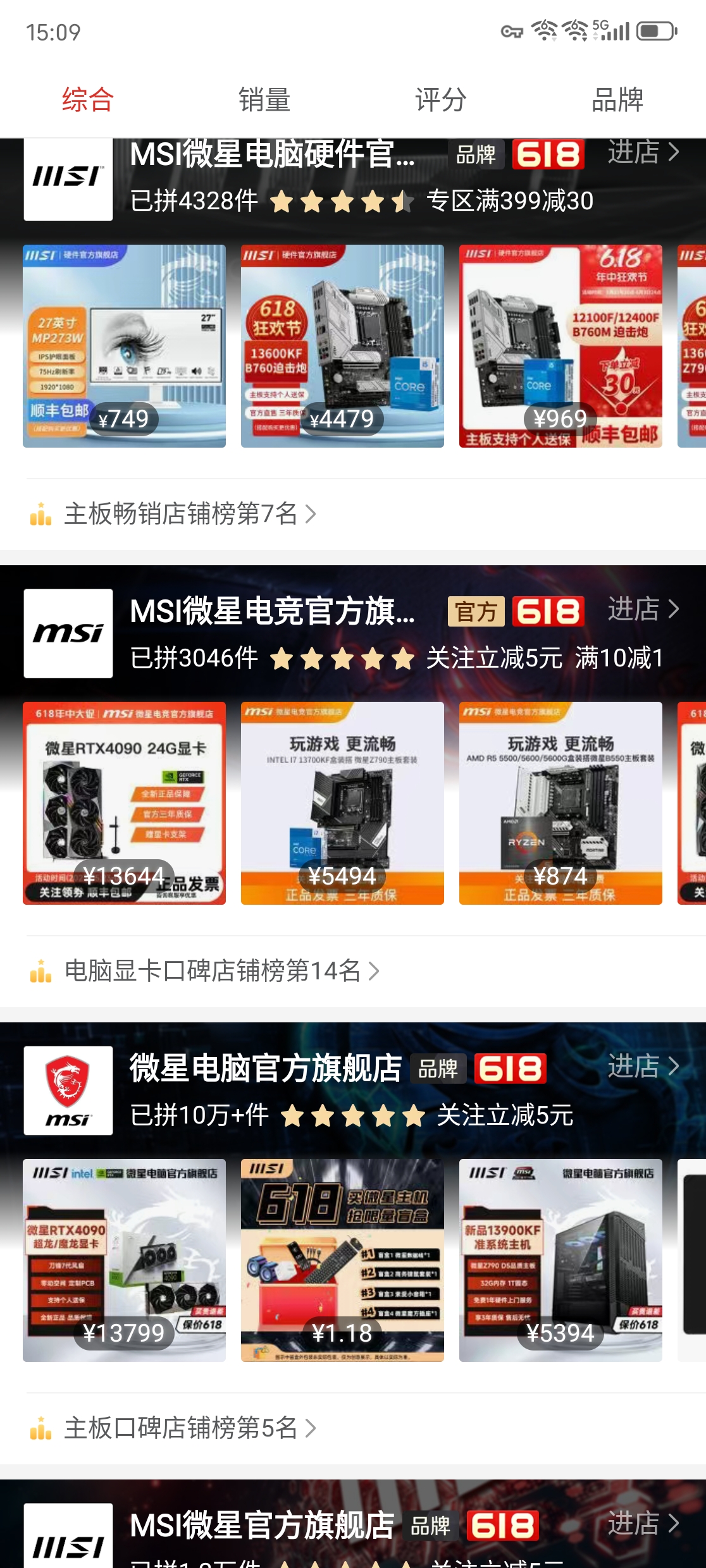This screenshot has height=1568, width=706.
Task: Click the msi logo of the e-sports flagship store
Action: 68,632
